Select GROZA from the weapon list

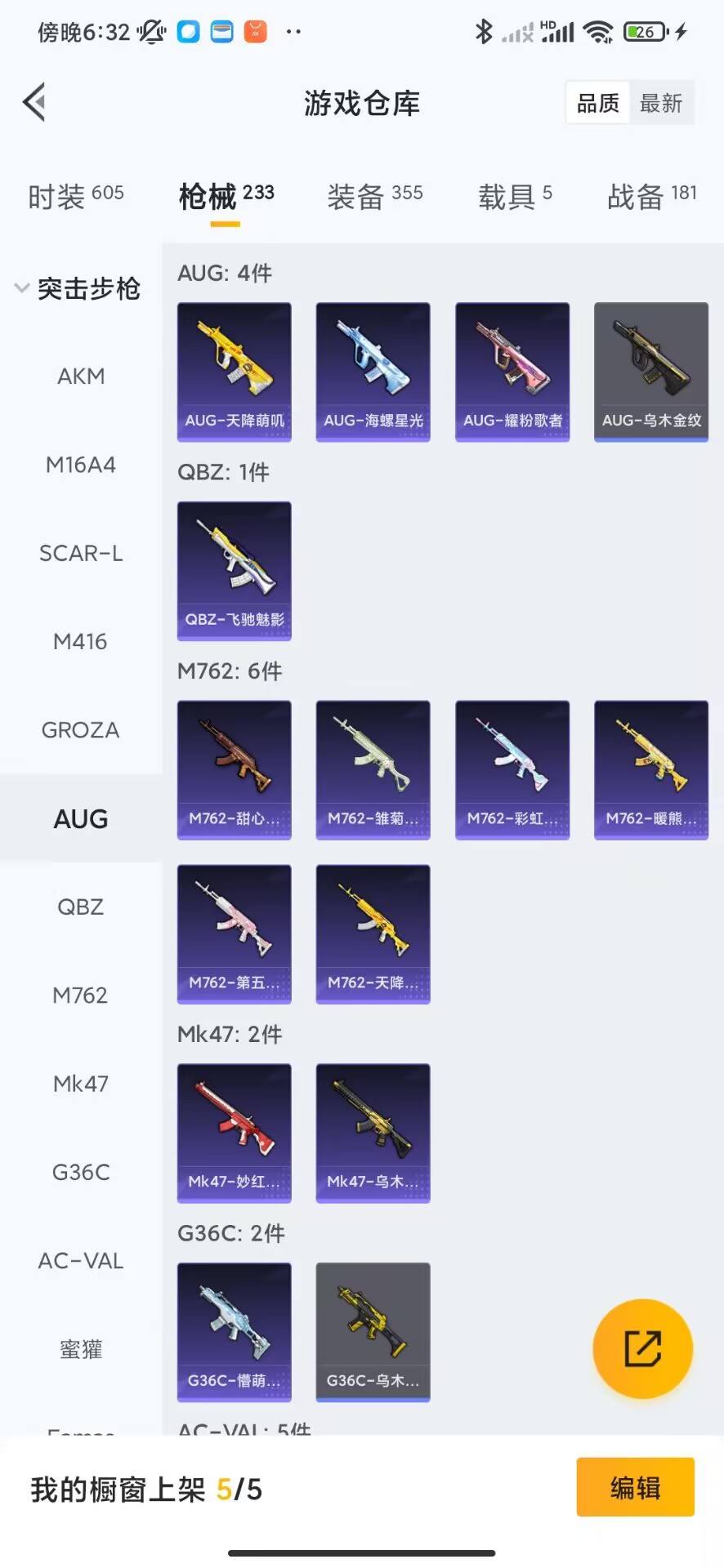point(80,730)
